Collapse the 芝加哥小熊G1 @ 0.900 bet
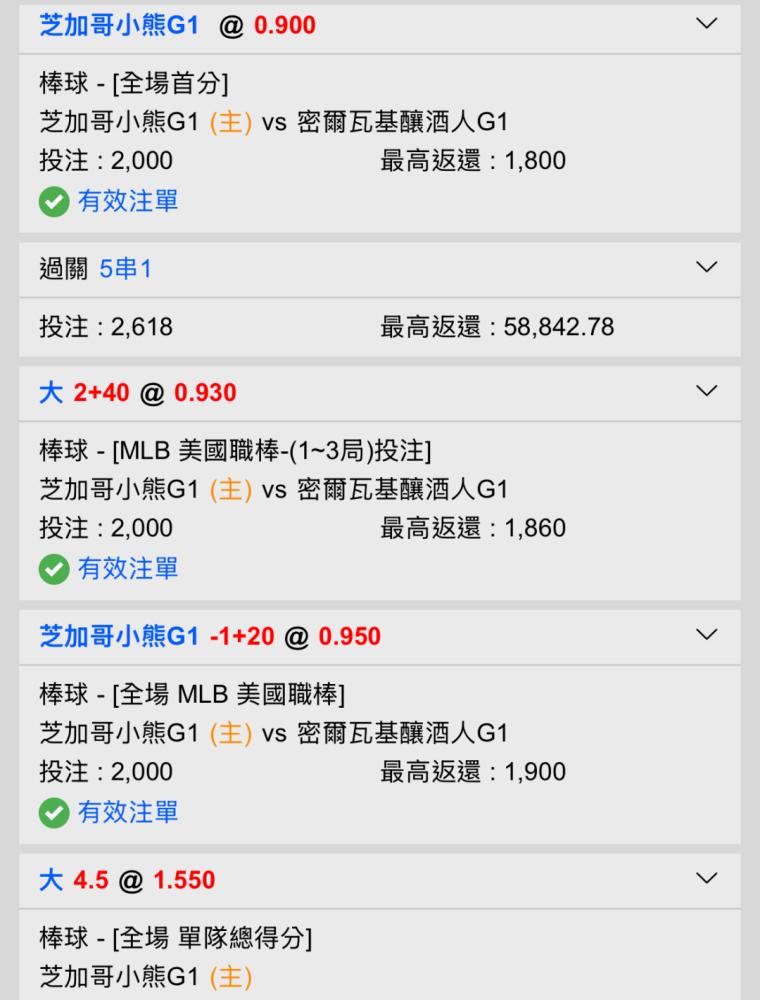Viewport: 760px width, 1000px height. 706,24
